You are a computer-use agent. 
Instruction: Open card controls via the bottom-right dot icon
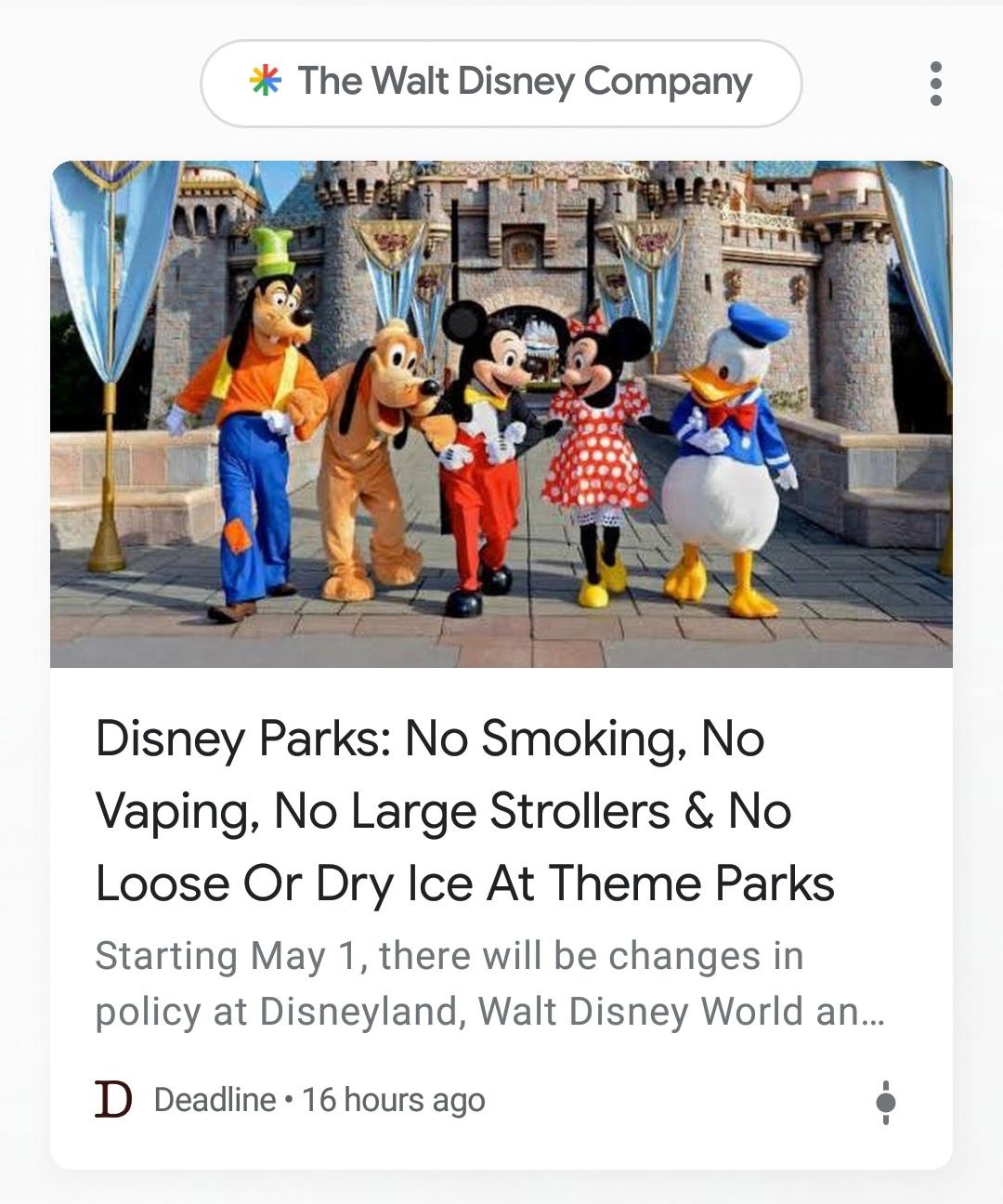pos(887,1101)
